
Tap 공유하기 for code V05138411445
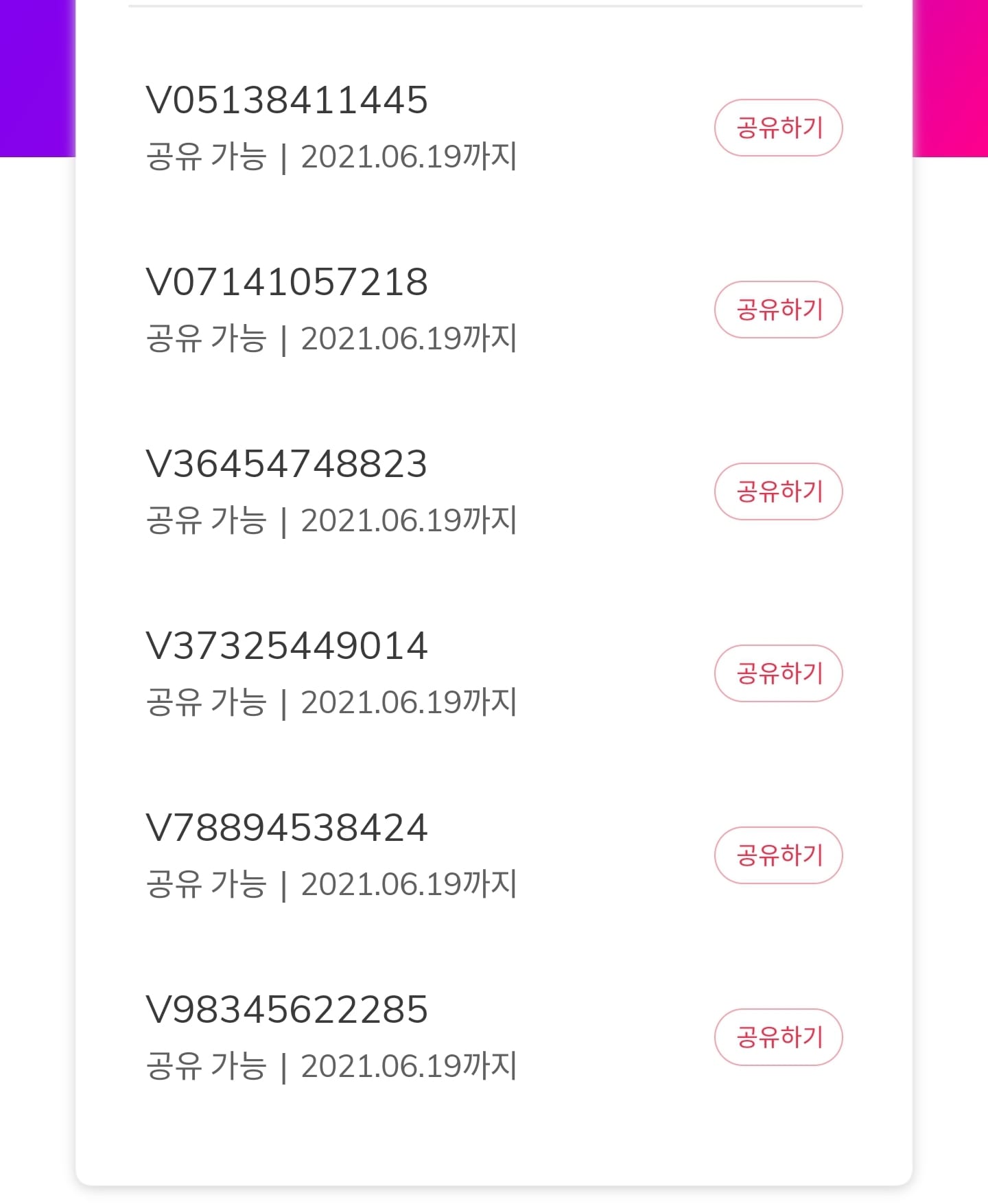pos(778,128)
